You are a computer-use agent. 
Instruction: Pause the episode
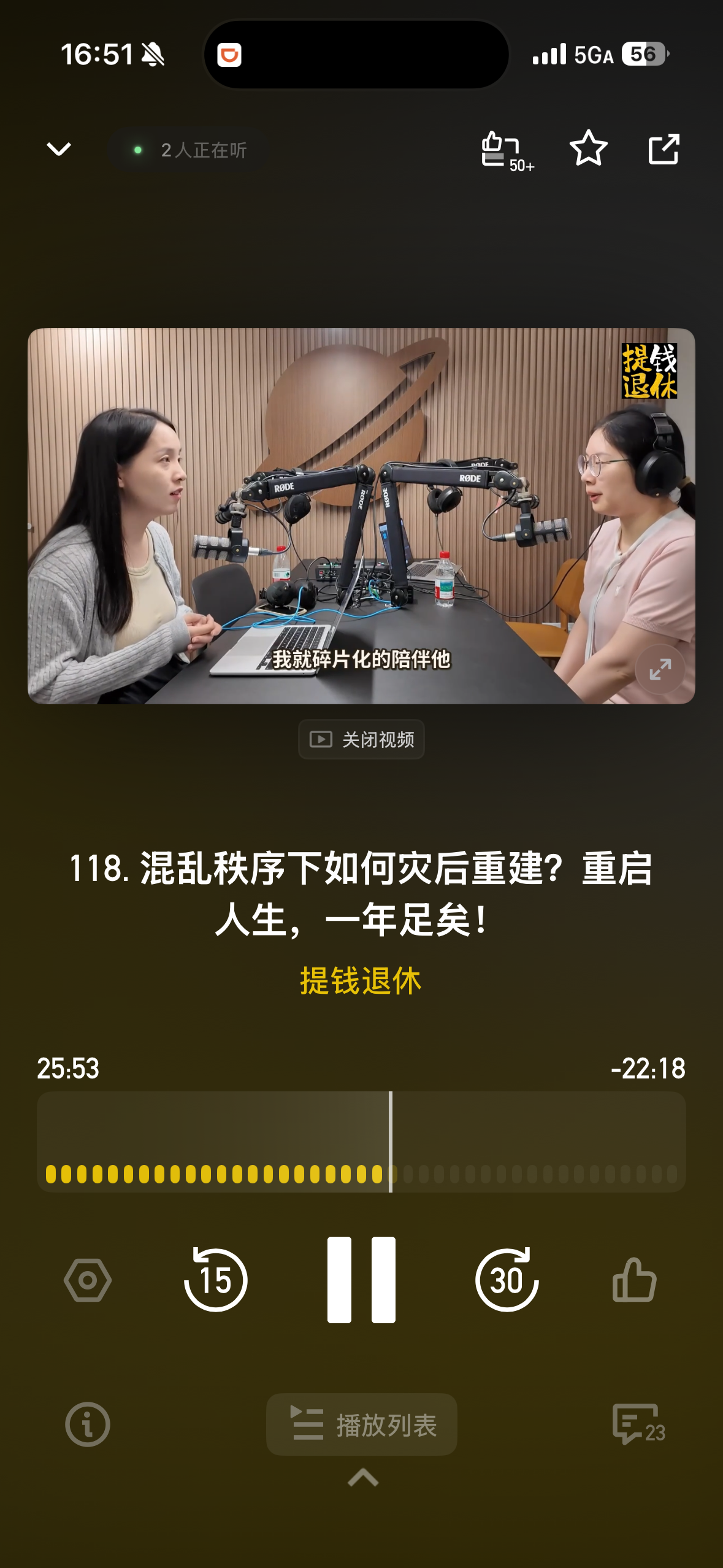click(x=361, y=1280)
